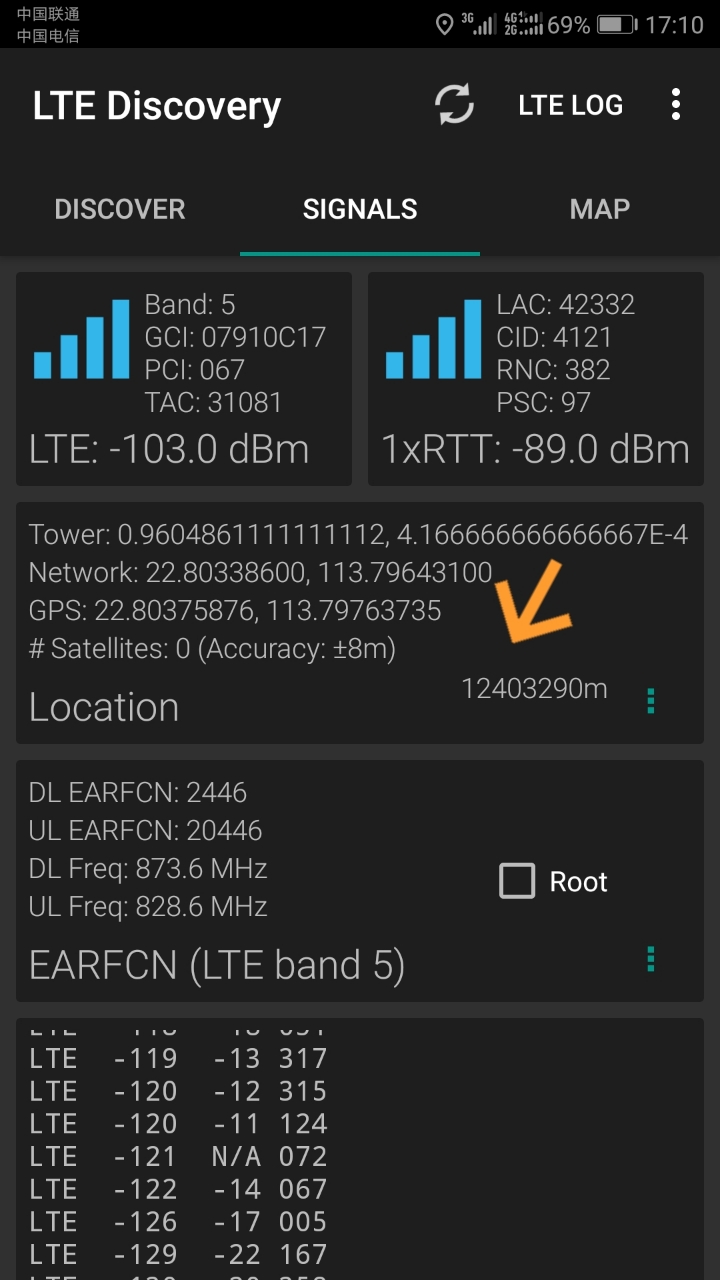The height and width of the screenshot is (1280, 720).
Task: Tap the LTE: -103.0 dBm reading
Action: pos(168,449)
